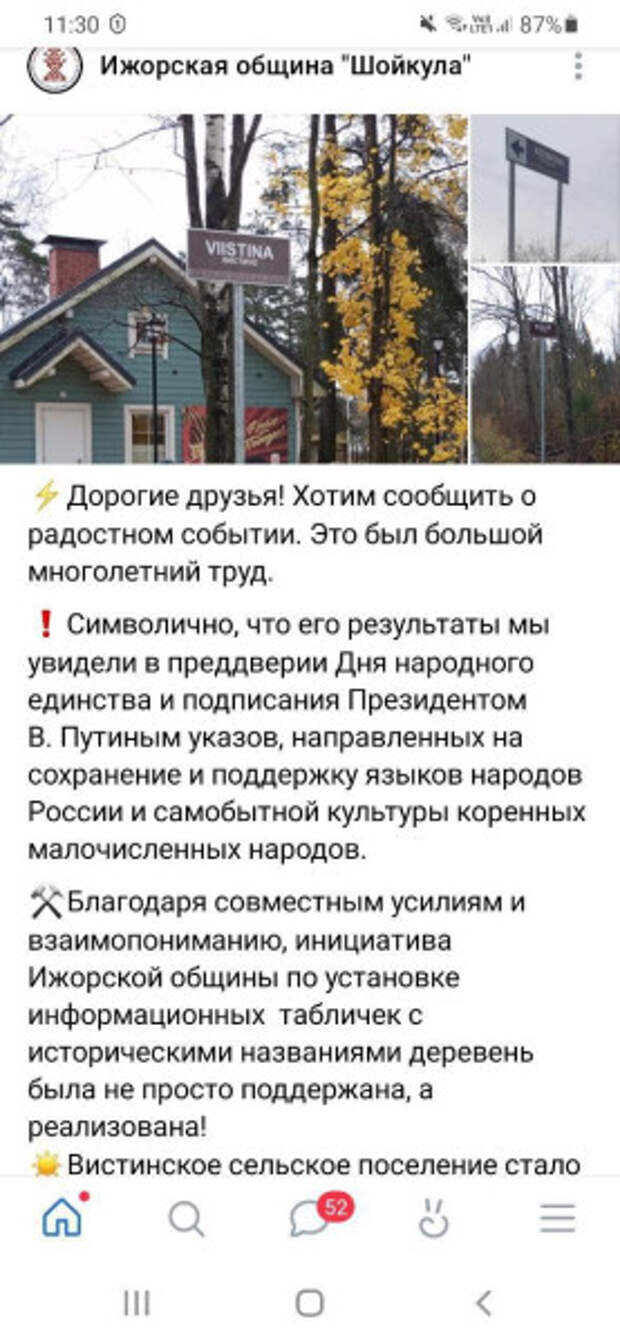Screen dimensions: 620x1342
Task: Go to the Home feed tab
Action: click(62, 1217)
